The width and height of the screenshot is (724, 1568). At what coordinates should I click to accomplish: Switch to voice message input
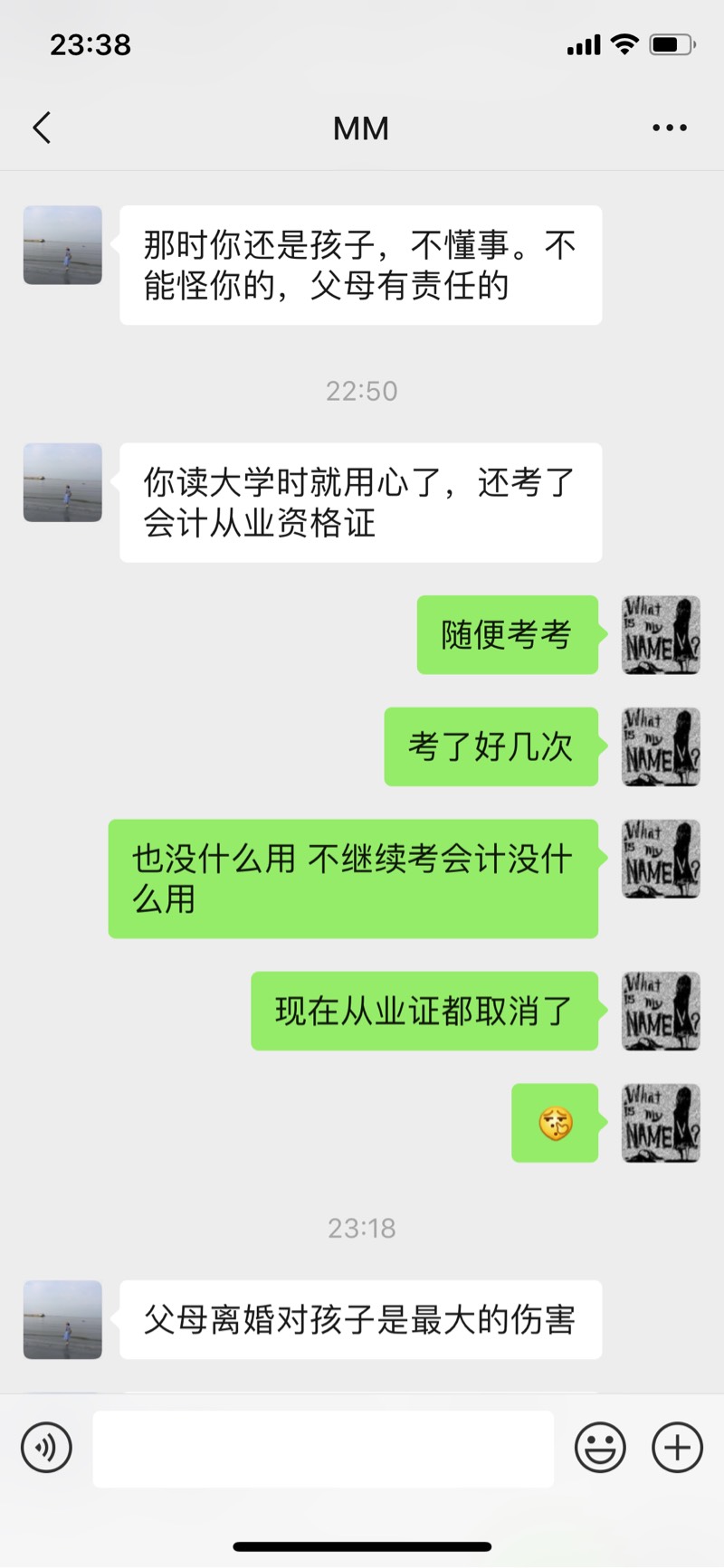point(46,1449)
